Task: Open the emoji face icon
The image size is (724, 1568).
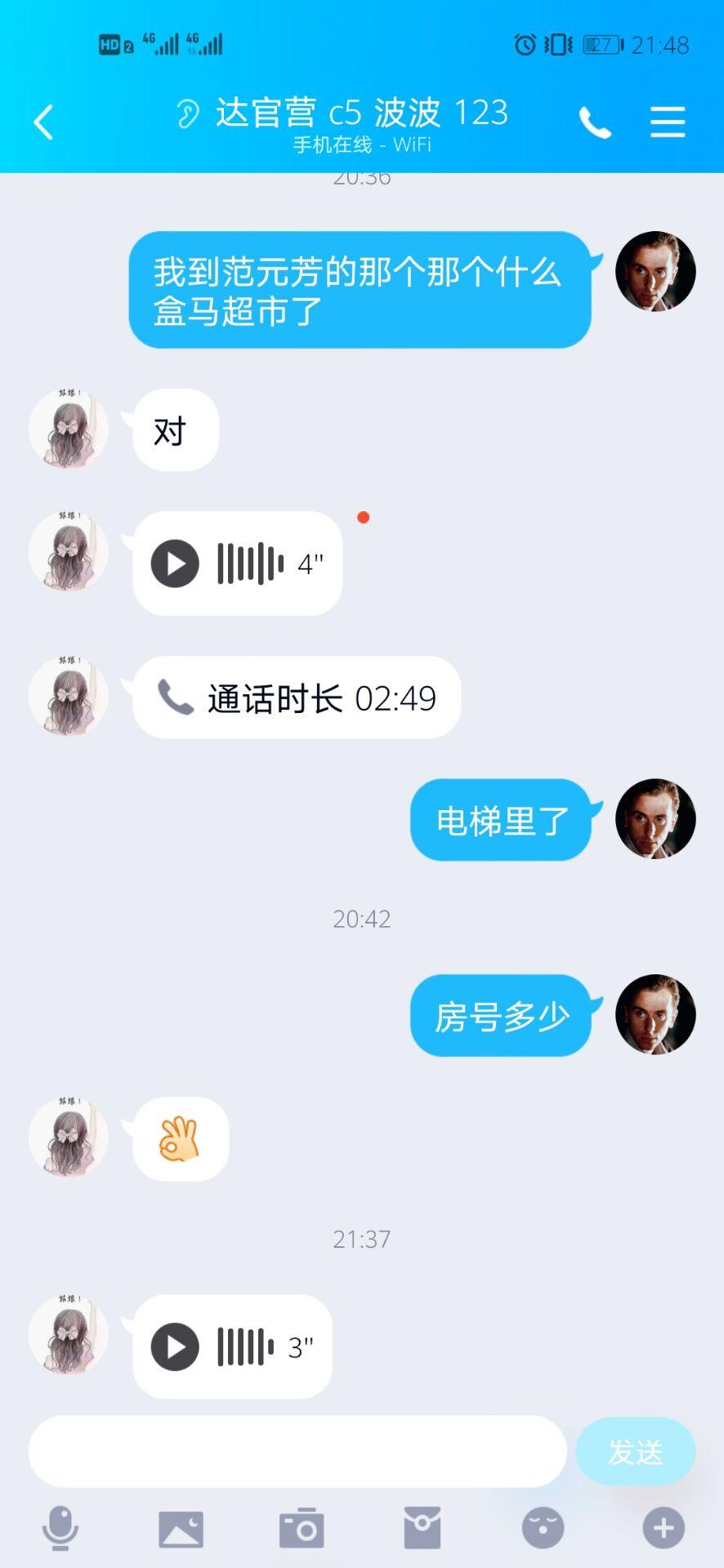Action: tap(542, 1526)
